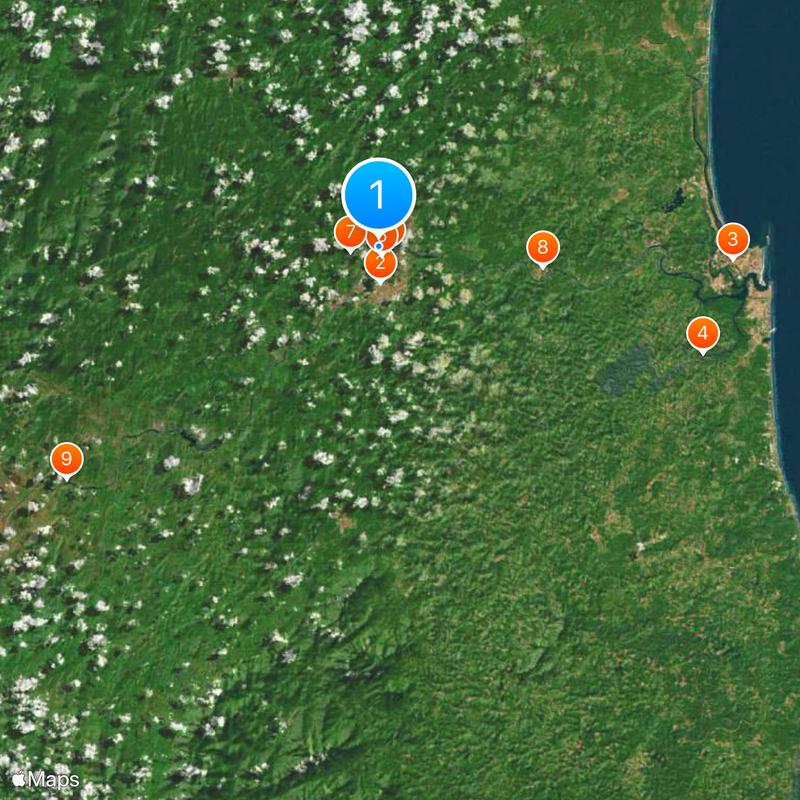Select the large blue pin numbered 1
The height and width of the screenshot is (800, 800).
378,194
